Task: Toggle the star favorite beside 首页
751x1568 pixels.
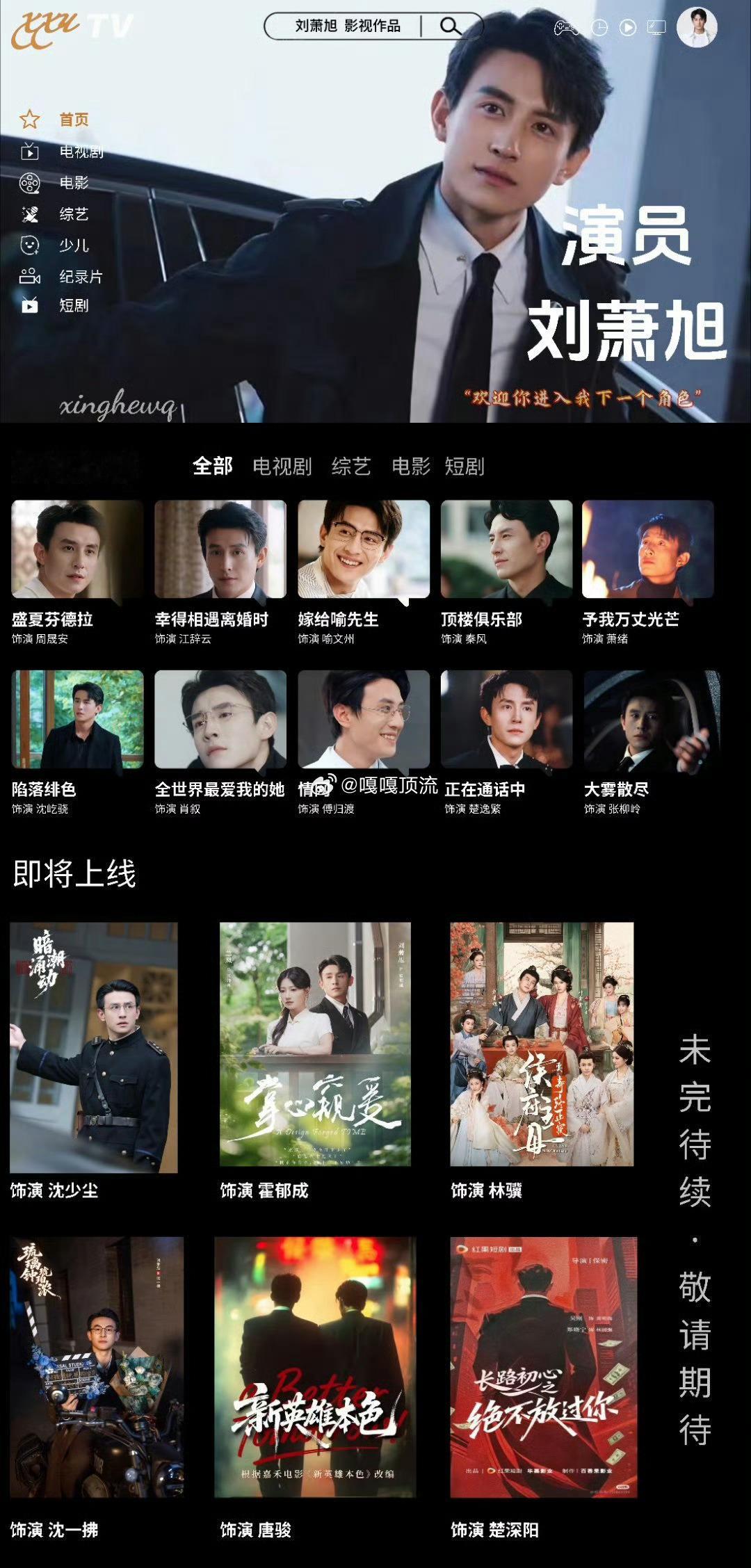Action: (29, 118)
